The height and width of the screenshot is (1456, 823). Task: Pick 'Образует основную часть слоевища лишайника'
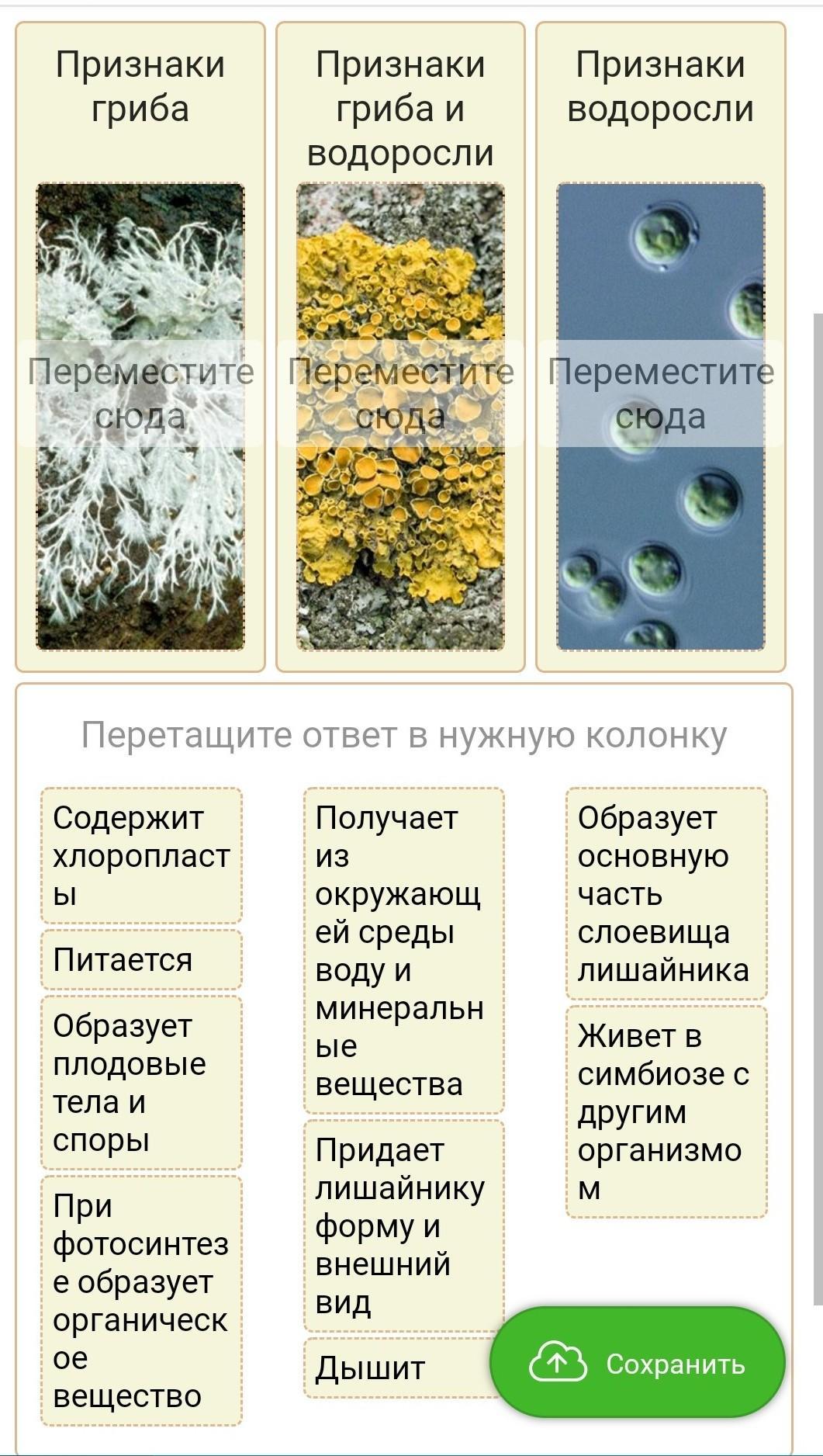point(666,893)
